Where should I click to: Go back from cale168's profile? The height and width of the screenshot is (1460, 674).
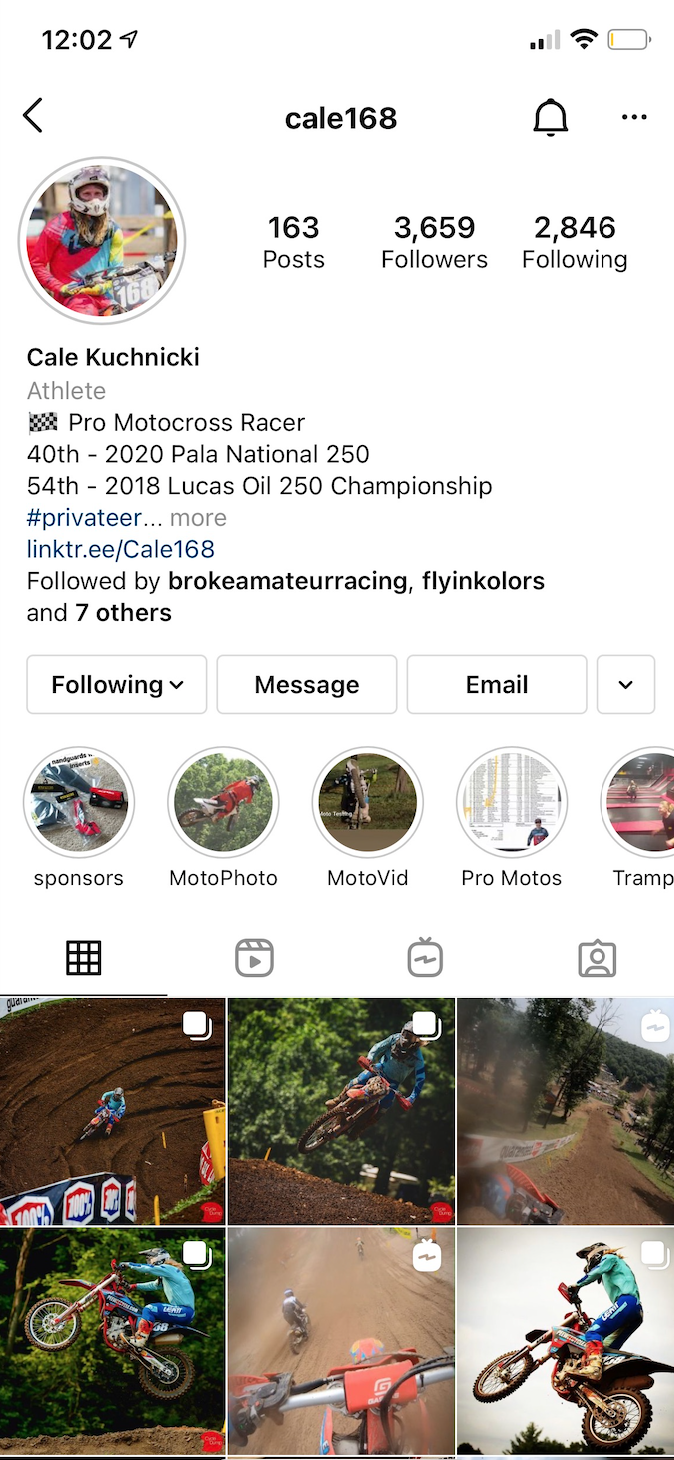click(33, 117)
